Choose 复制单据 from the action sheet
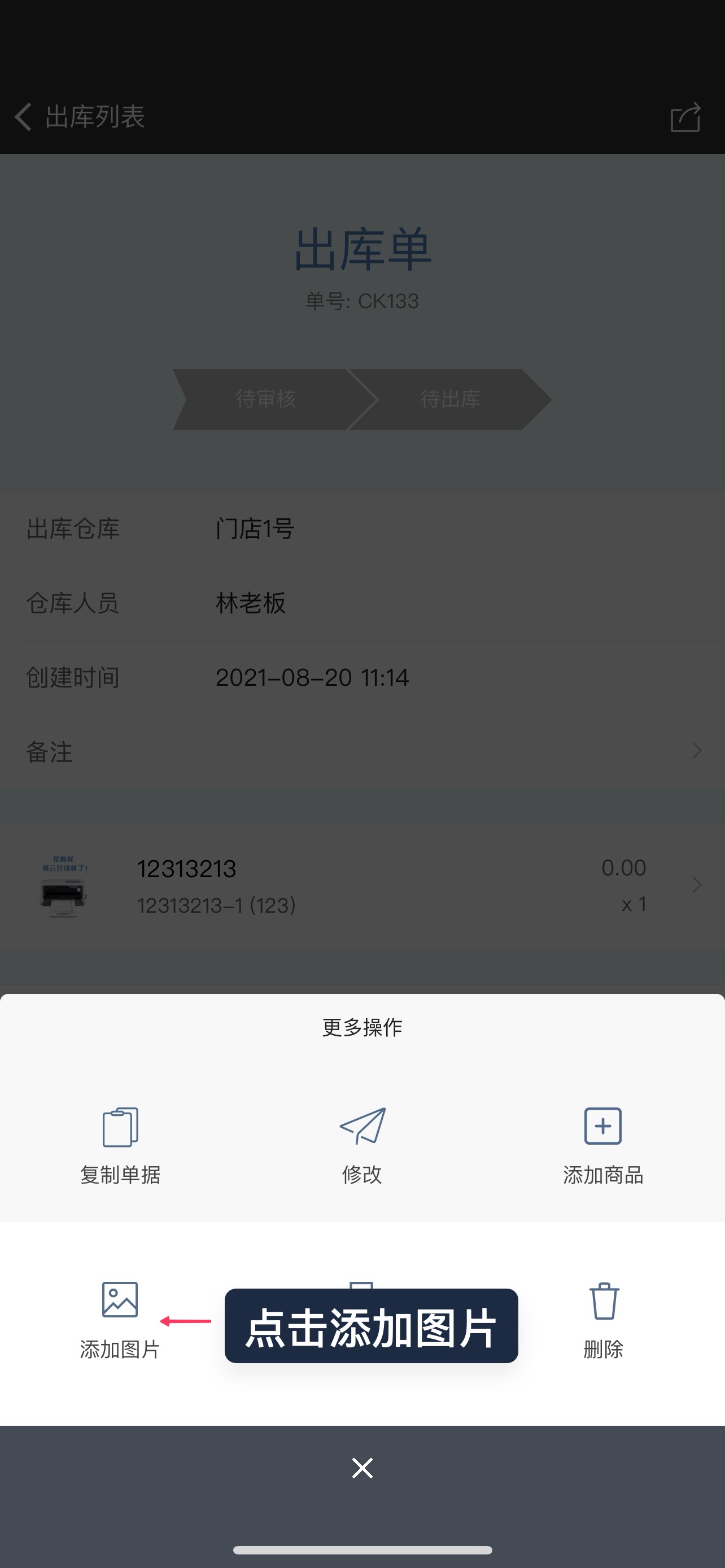This screenshot has height=1568, width=725. (x=120, y=1175)
